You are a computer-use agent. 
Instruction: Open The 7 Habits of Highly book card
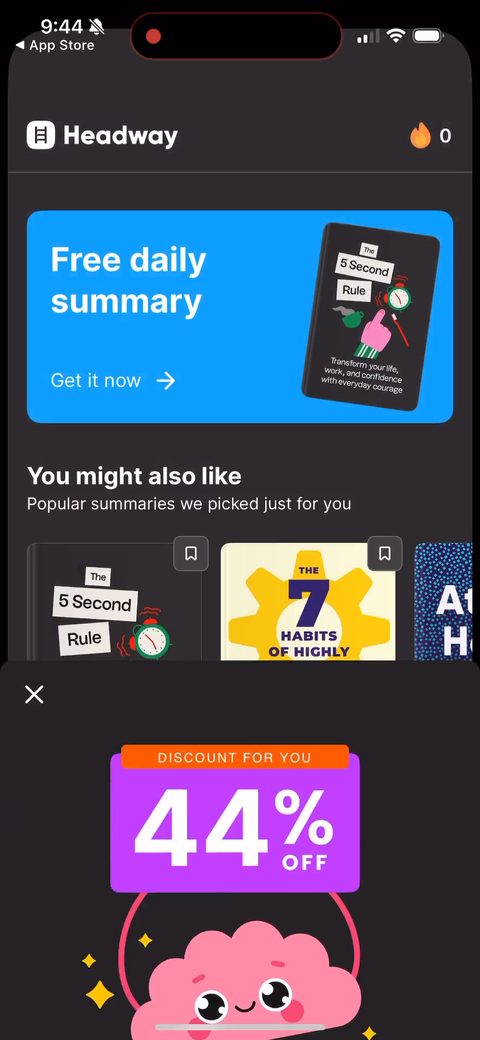308,602
